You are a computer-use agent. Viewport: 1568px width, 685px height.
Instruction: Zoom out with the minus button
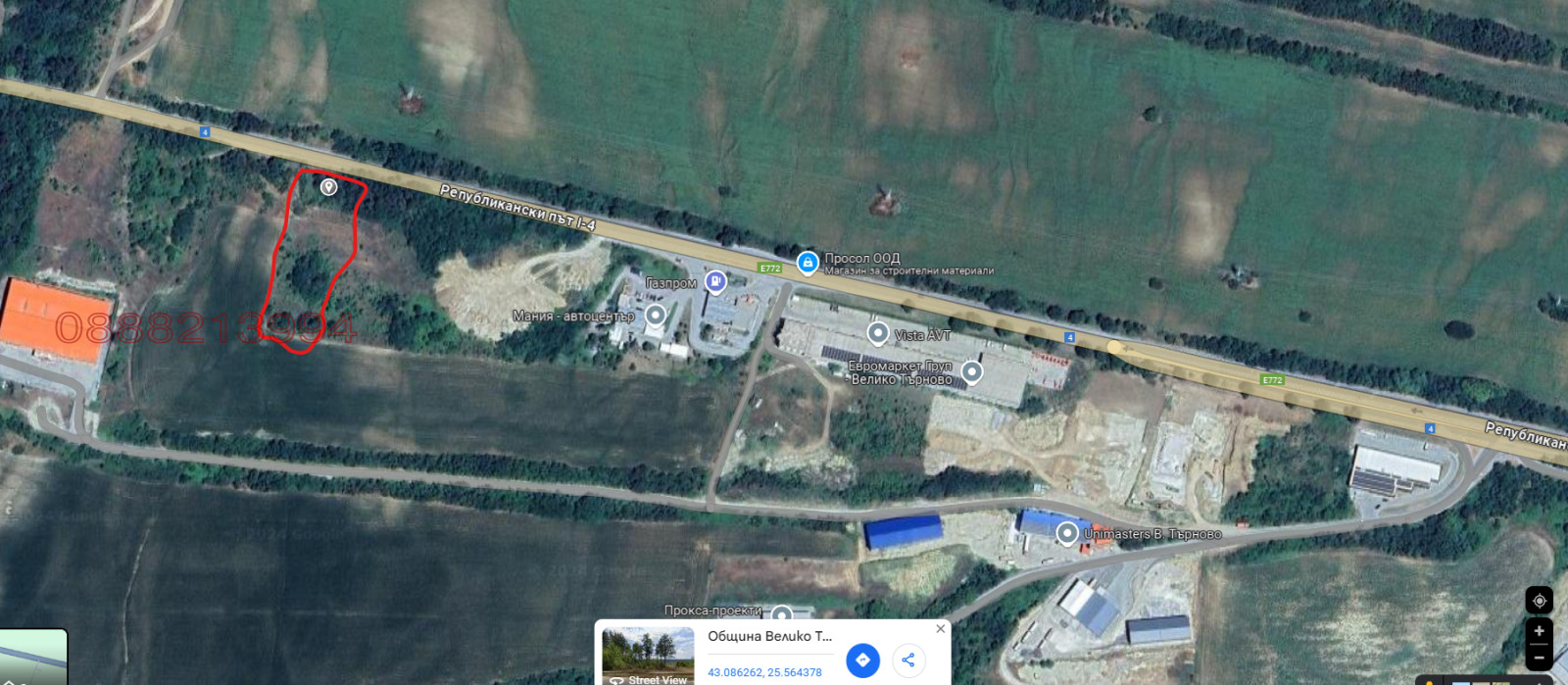[1539, 657]
